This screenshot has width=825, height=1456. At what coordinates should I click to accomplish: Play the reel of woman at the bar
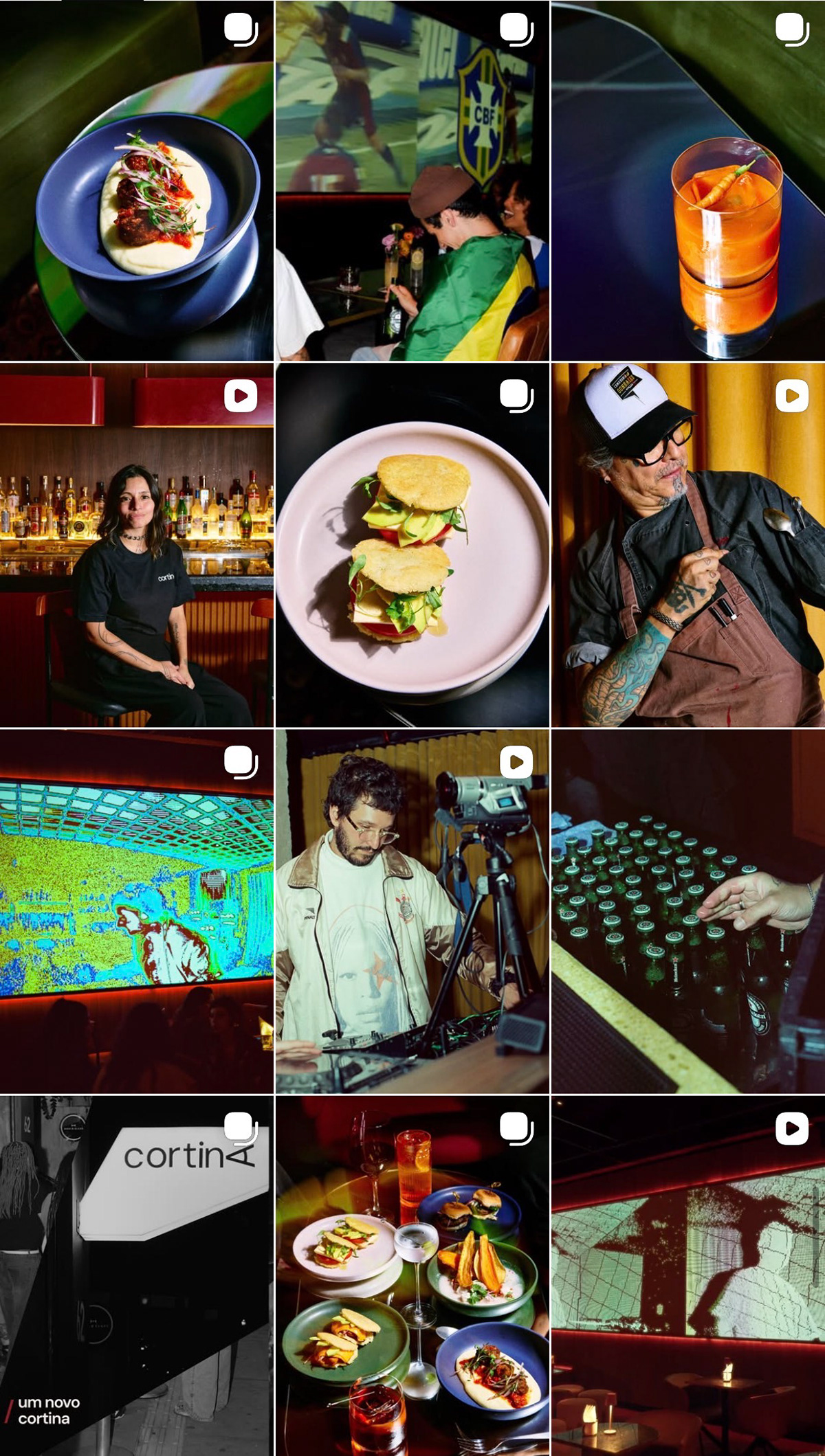pyautogui.click(x=137, y=545)
